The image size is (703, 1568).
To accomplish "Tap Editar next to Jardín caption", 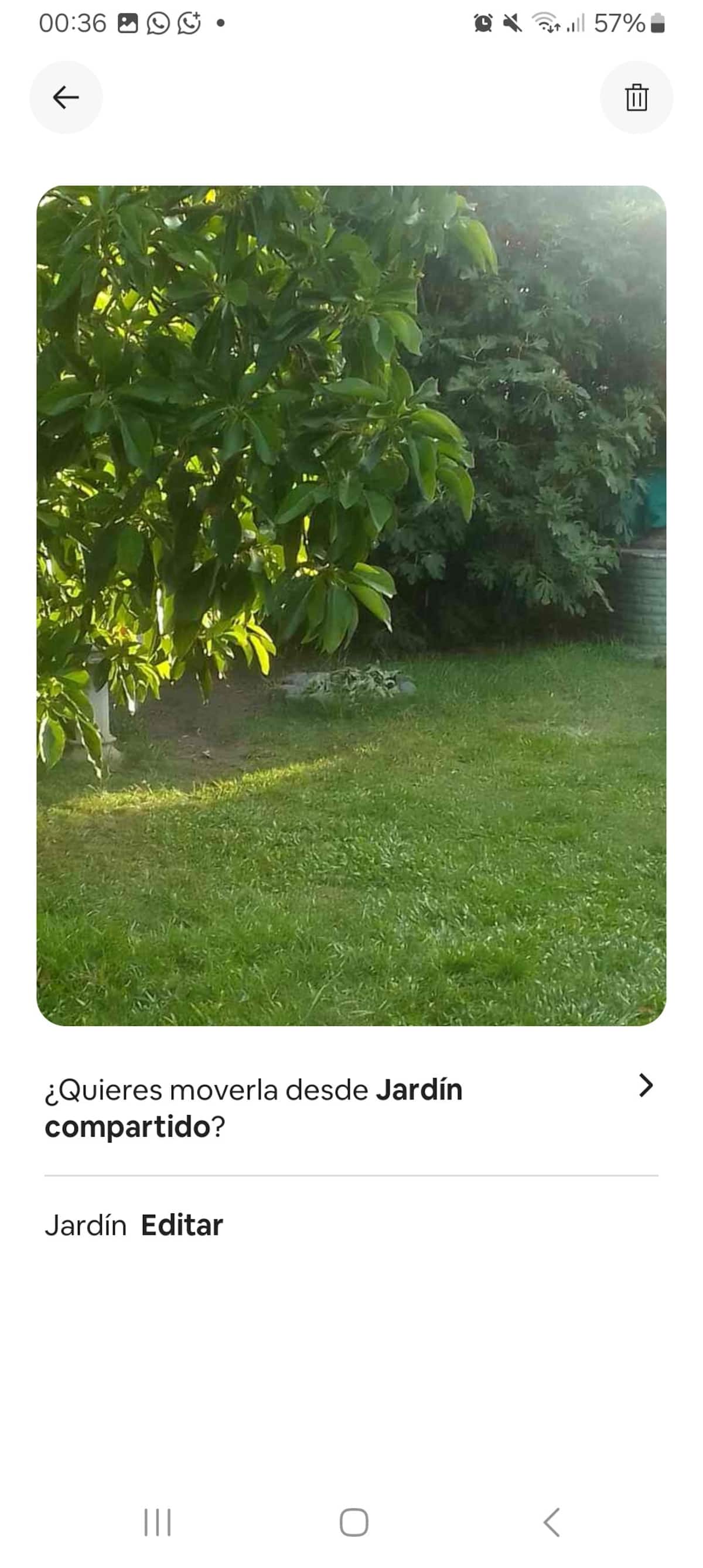I will coord(182,1225).
